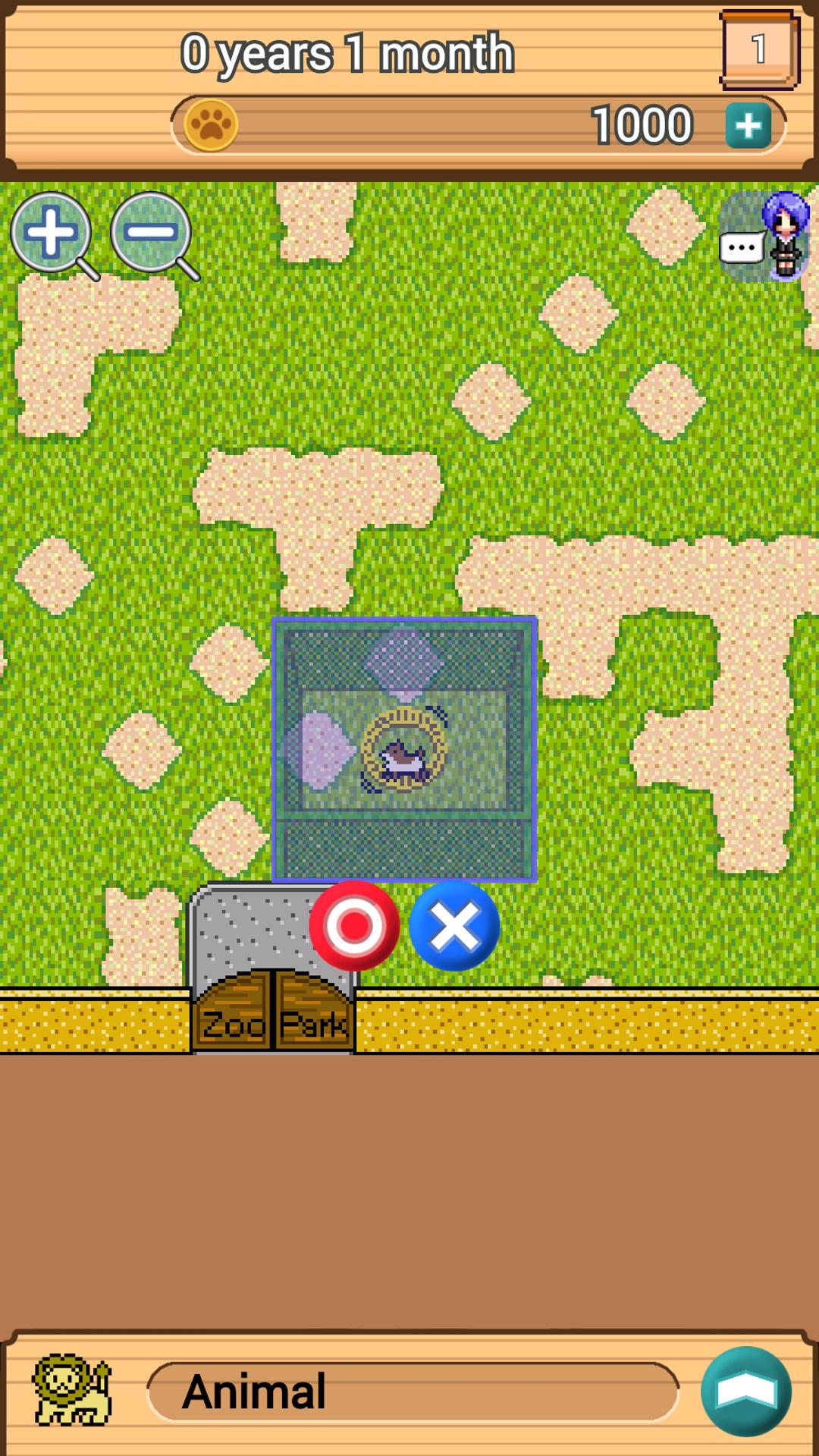Viewport: 819px width, 1456px height.
Task: Open the teal book menu button
Action: tap(746, 1392)
